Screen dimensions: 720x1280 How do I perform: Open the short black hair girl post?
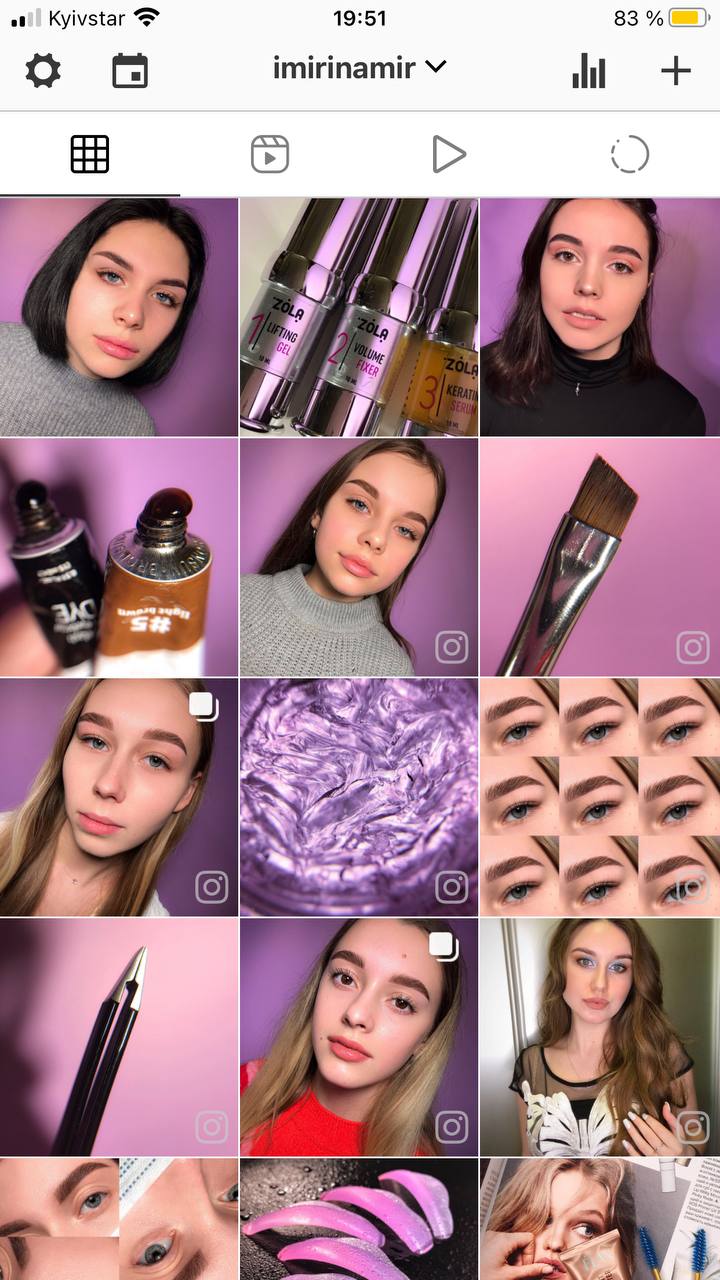point(119,317)
